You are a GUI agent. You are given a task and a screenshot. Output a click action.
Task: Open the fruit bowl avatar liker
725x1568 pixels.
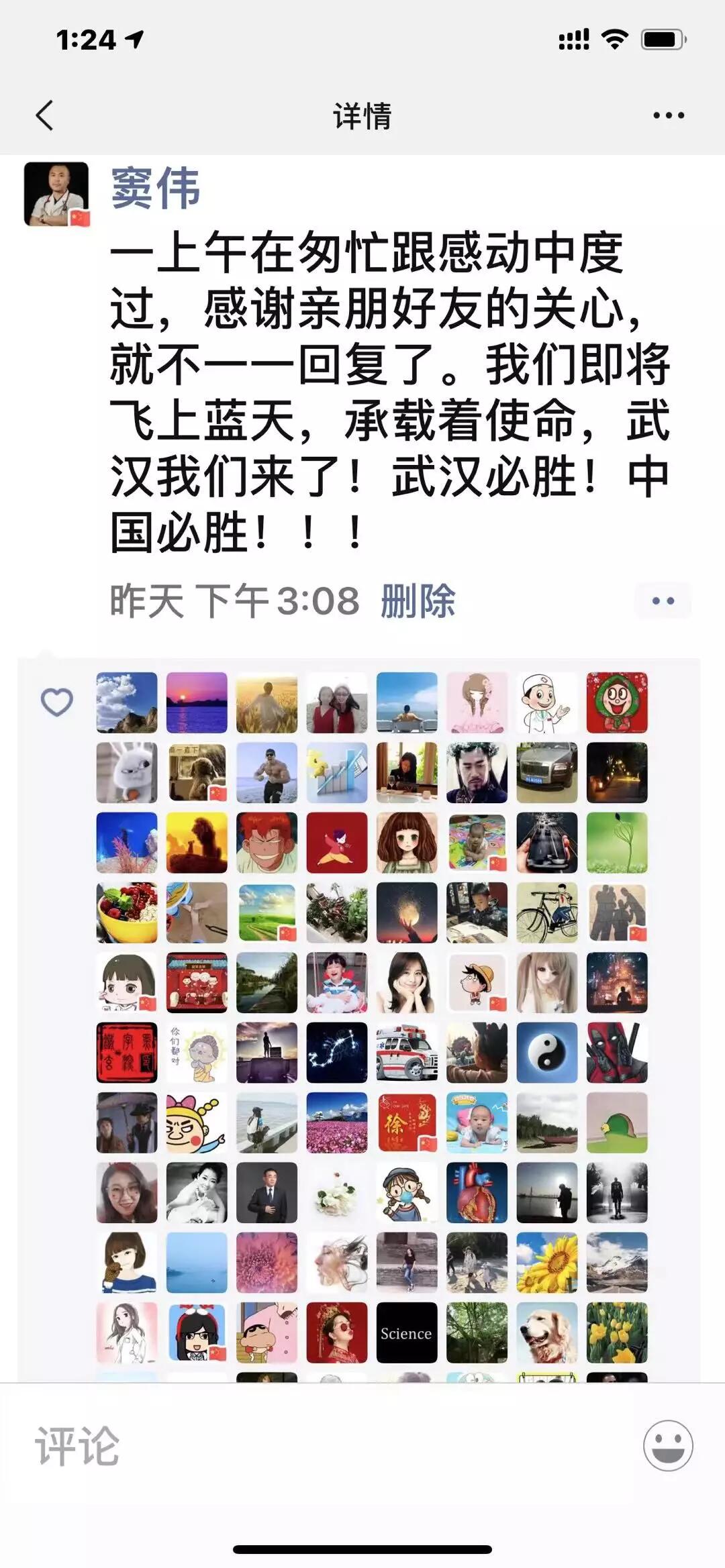tap(127, 912)
